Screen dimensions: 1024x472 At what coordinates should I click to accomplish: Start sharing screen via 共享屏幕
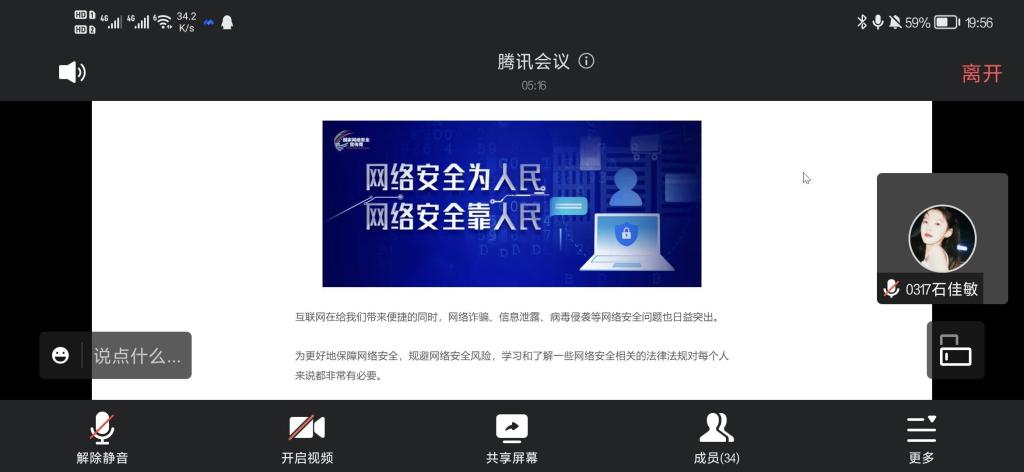coord(512,438)
